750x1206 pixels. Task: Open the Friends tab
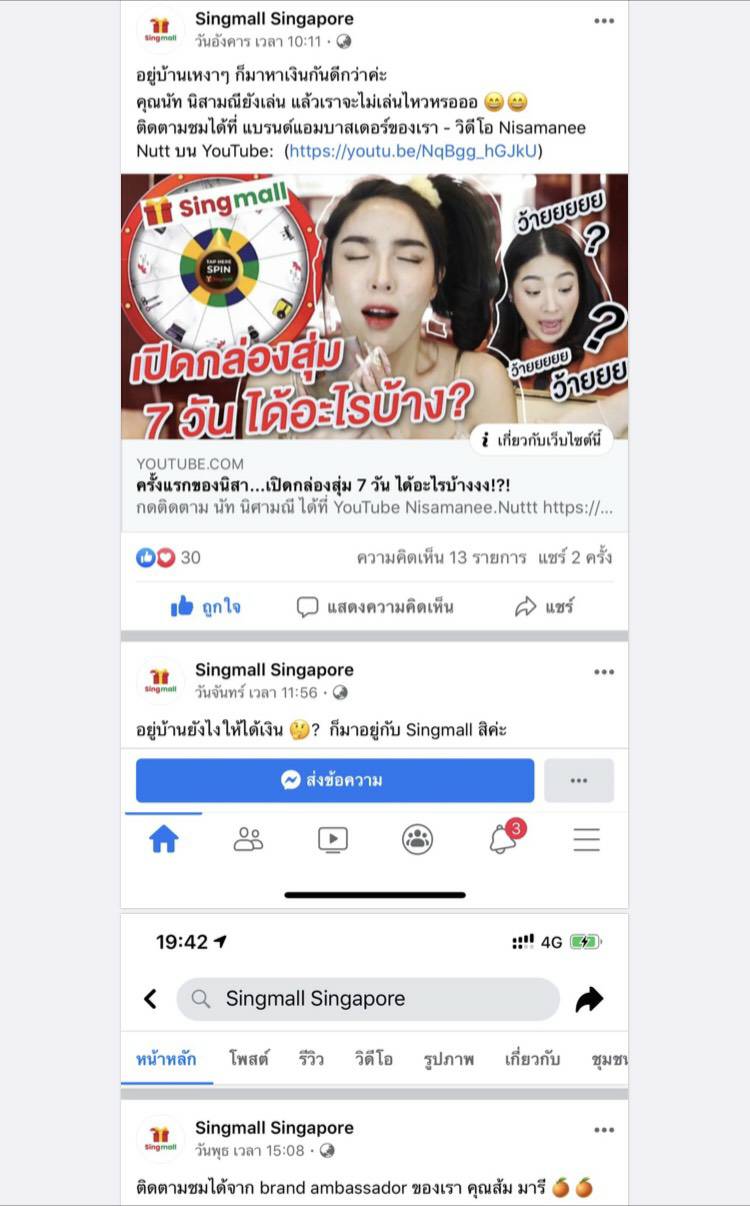248,839
